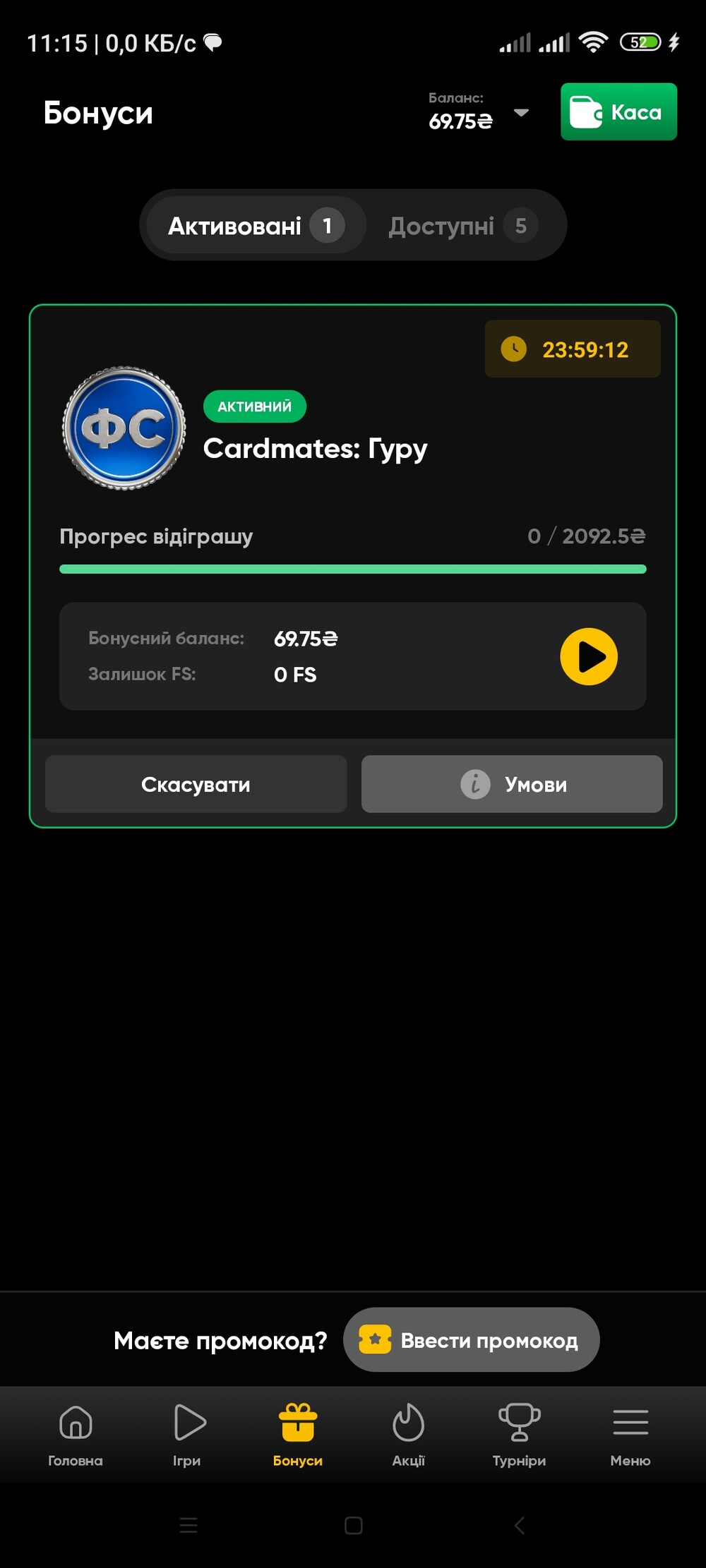Open the Умови bonus terms
This screenshot has height=1568, width=706.
click(x=512, y=784)
